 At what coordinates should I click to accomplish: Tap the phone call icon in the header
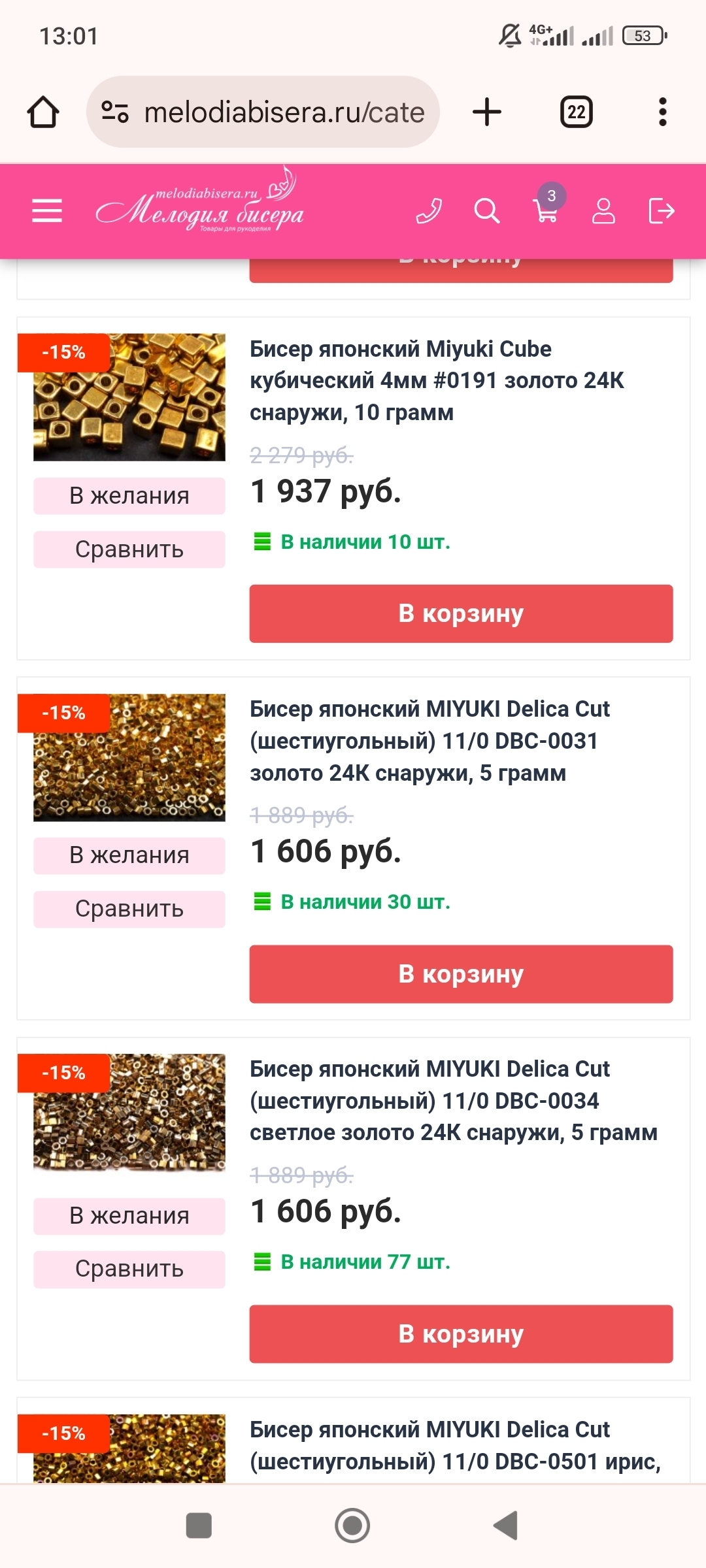click(x=429, y=211)
